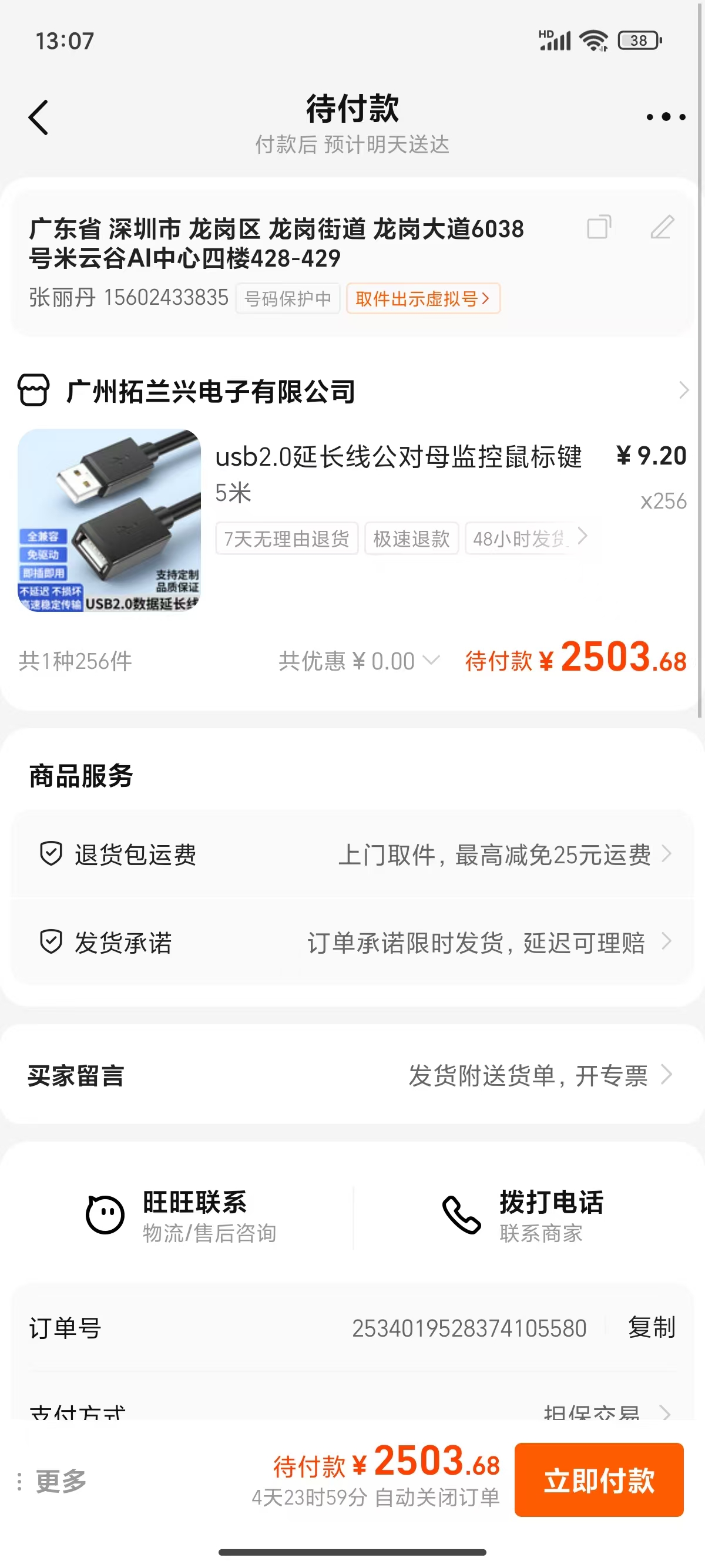
Task: Pay now with 立即付款
Action: point(599,1480)
